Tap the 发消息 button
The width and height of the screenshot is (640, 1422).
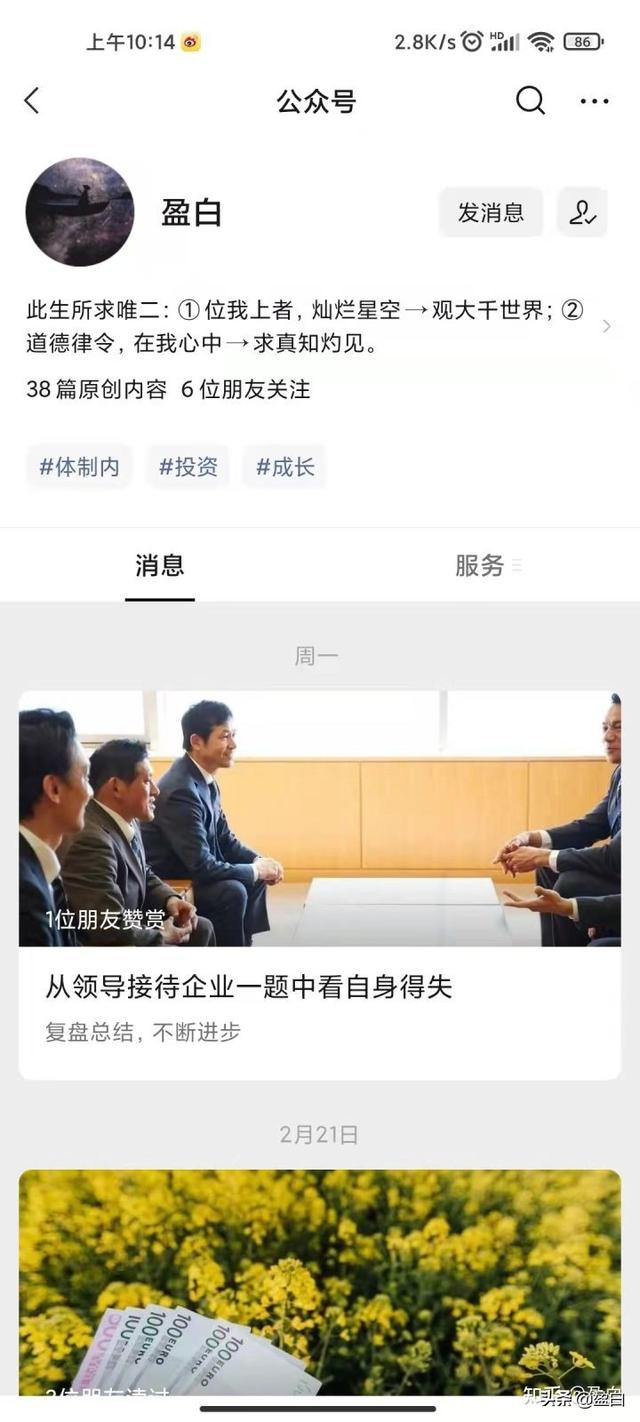[x=491, y=212]
